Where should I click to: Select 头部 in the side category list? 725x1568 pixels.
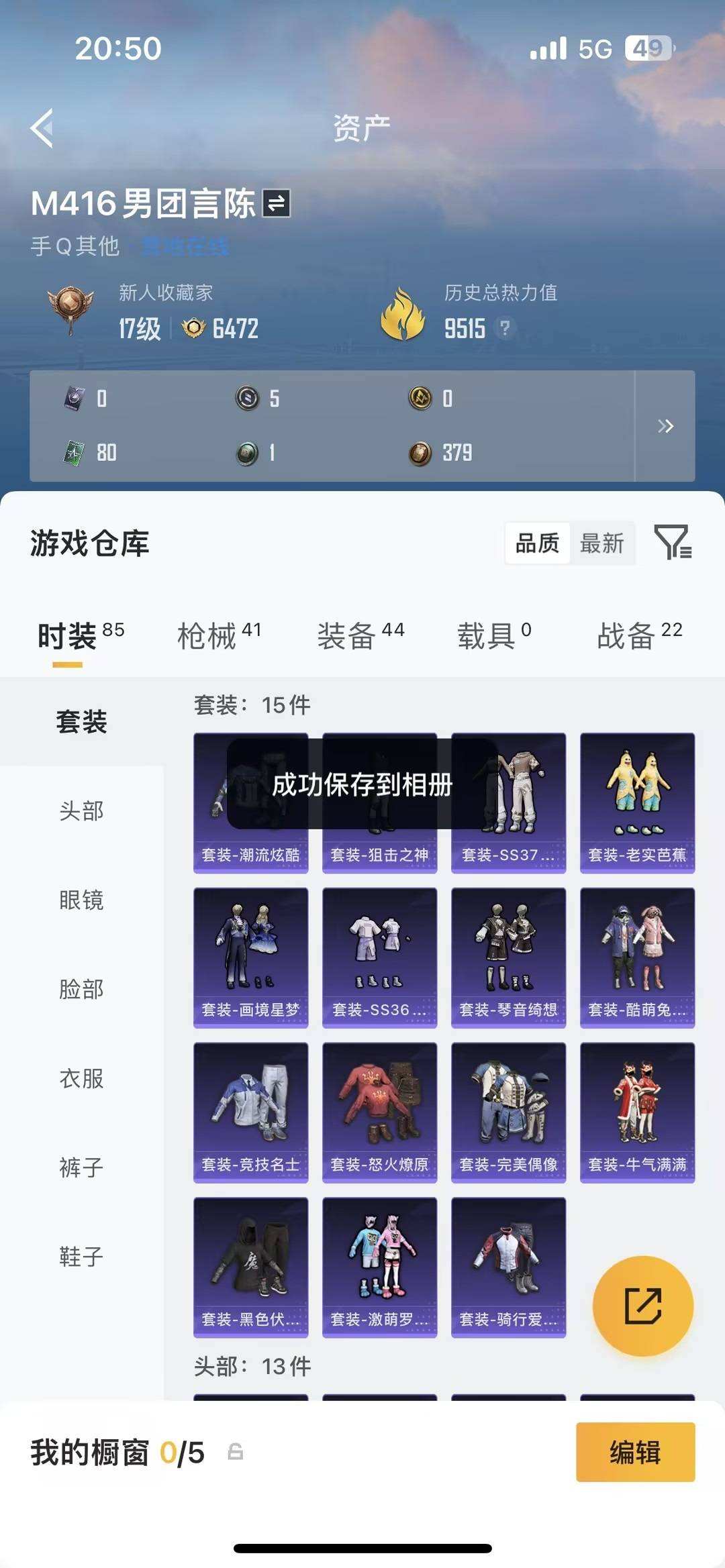[x=81, y=811]
